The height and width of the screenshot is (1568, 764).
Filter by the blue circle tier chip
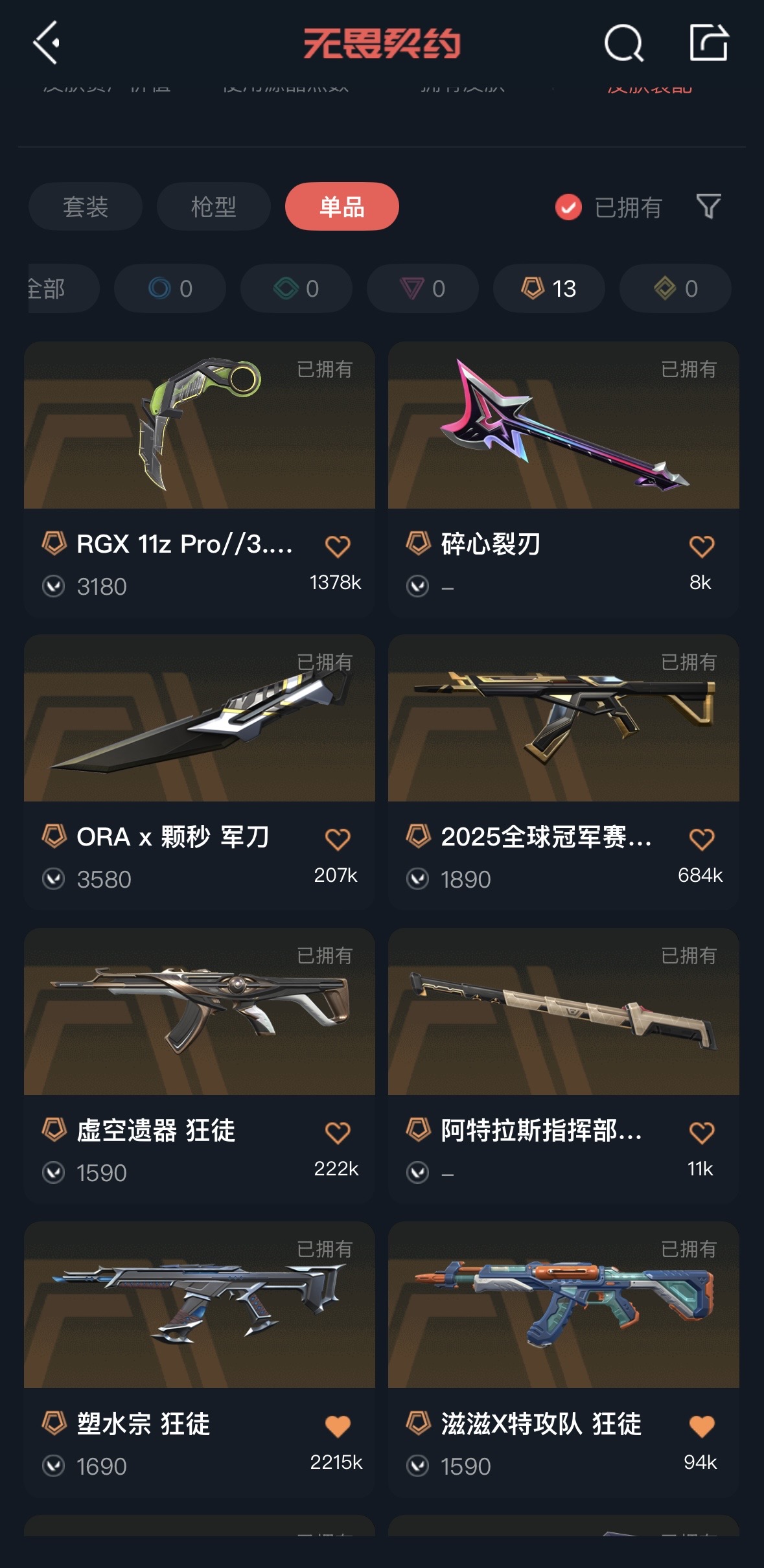pyautogui.click(x=170, y=288)
